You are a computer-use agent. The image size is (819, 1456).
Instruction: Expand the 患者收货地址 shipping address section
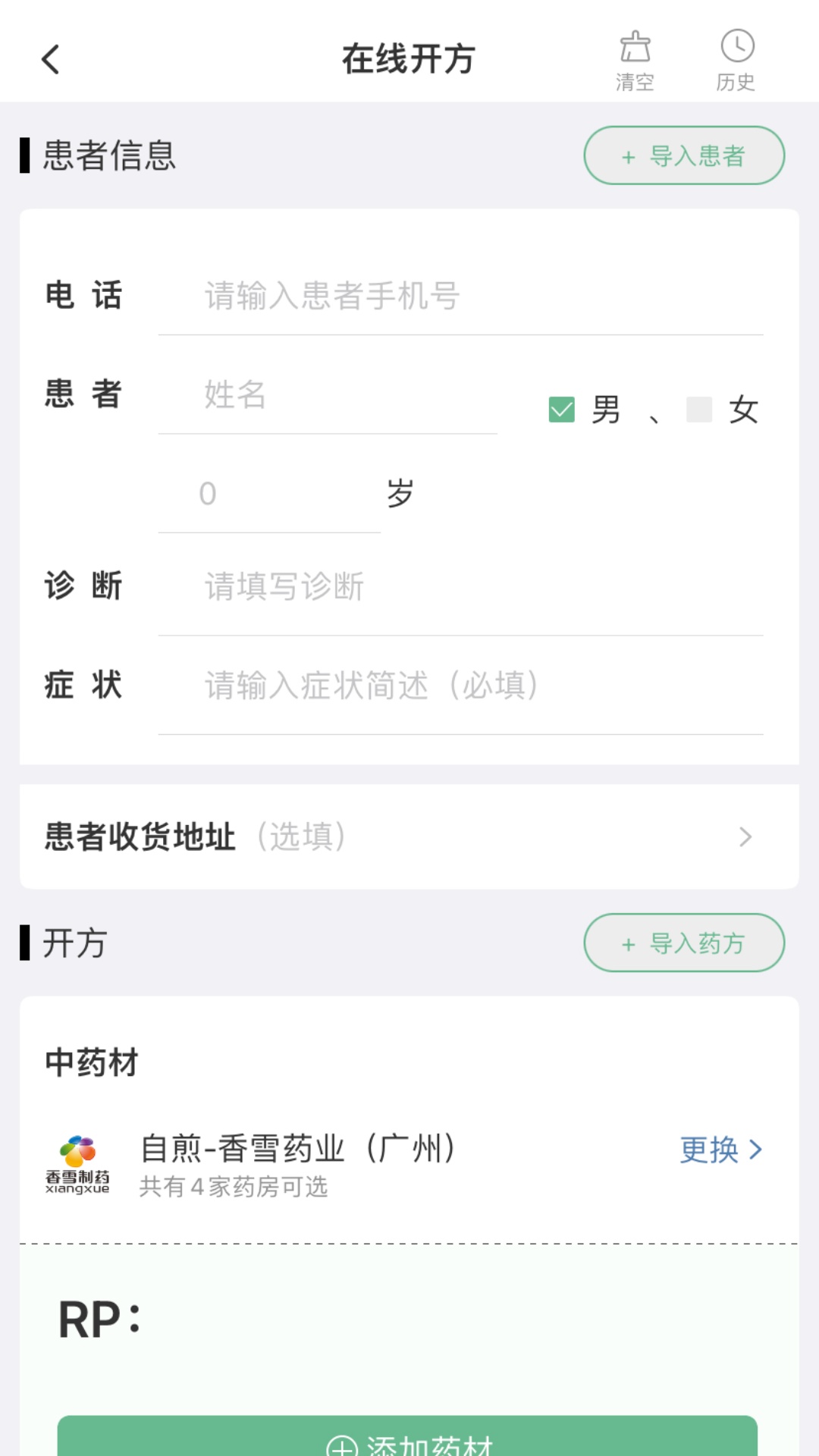pos(409,836)
